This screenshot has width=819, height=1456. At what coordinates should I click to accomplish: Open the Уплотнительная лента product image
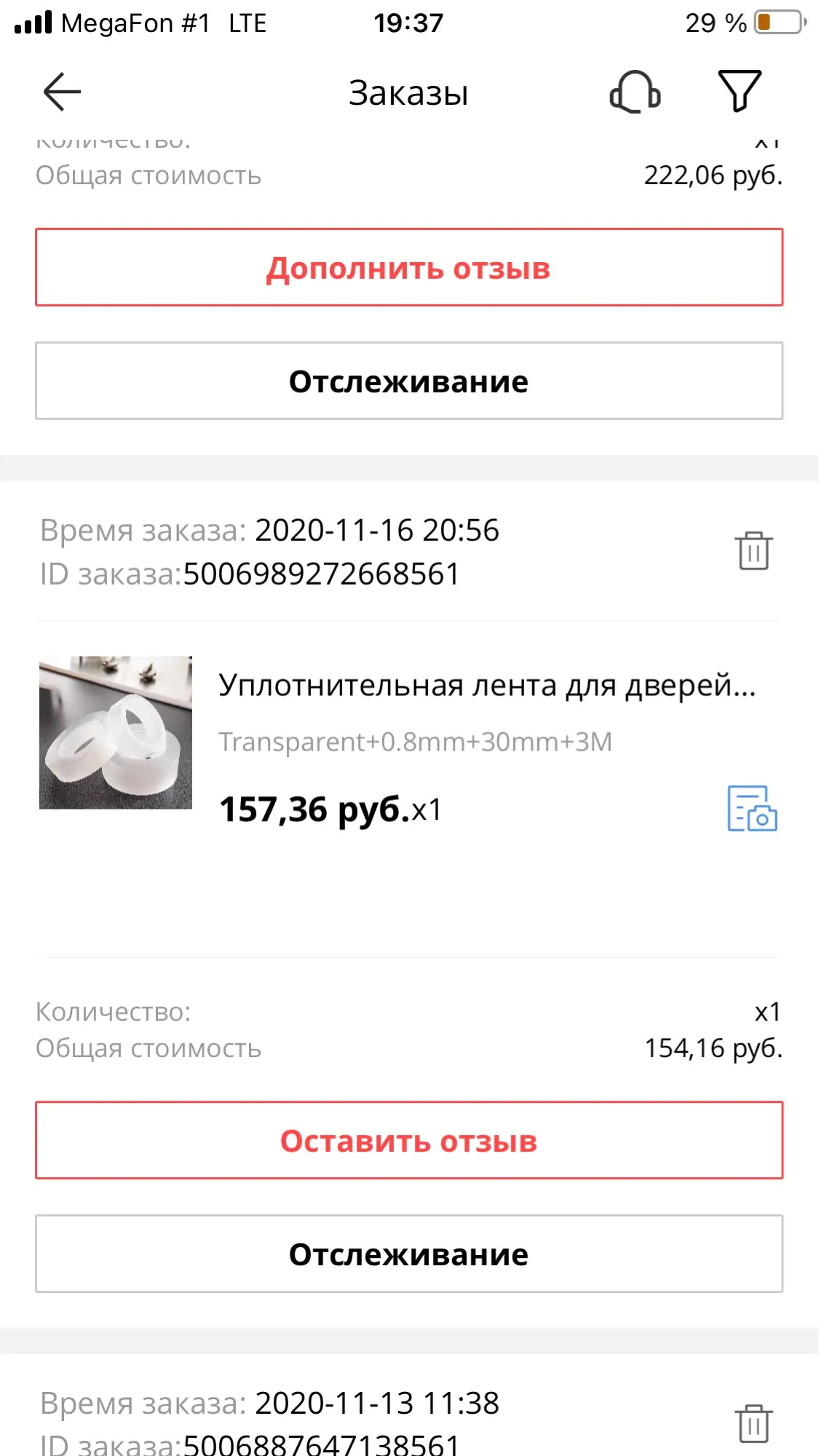click(x=116, y=732)
